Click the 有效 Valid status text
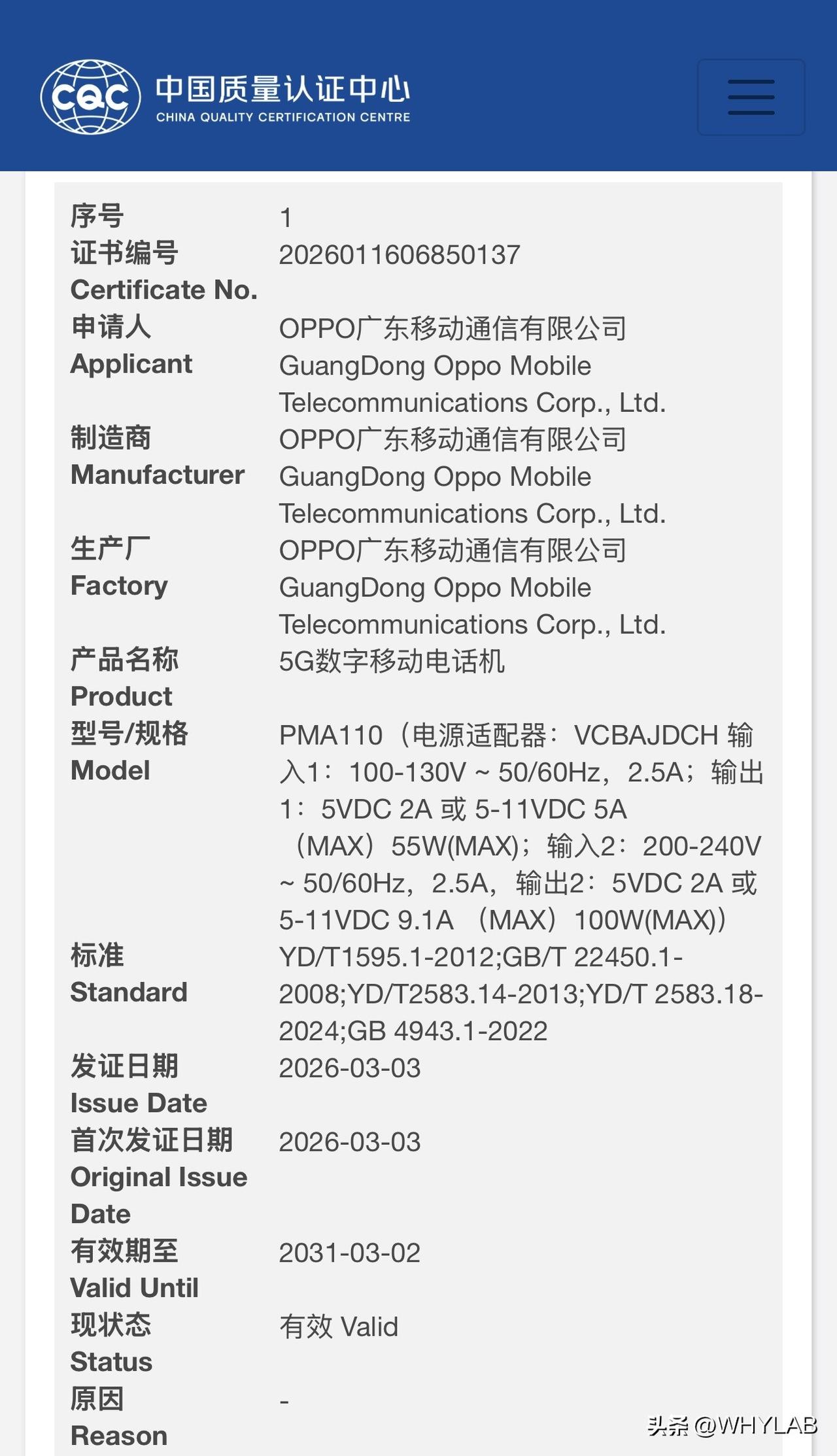Screen dimensions: 837x1456 (x=339, y=1327)
